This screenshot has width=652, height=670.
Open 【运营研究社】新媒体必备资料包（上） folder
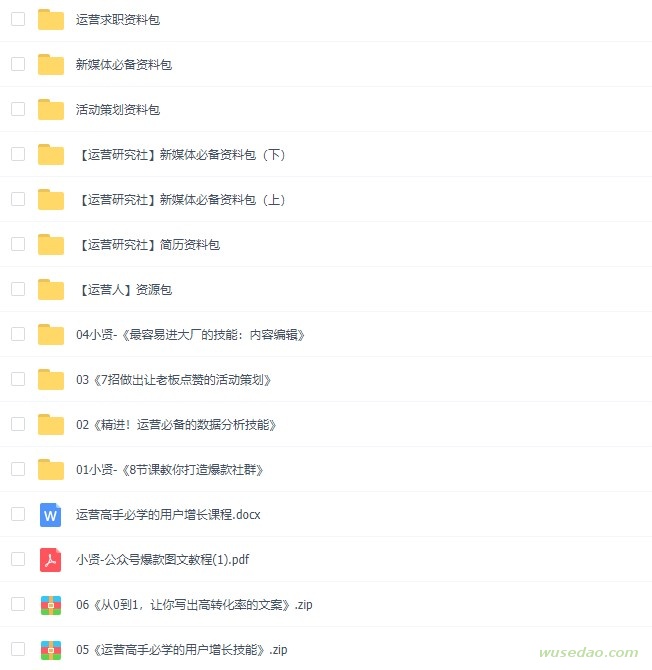[180, 199]
